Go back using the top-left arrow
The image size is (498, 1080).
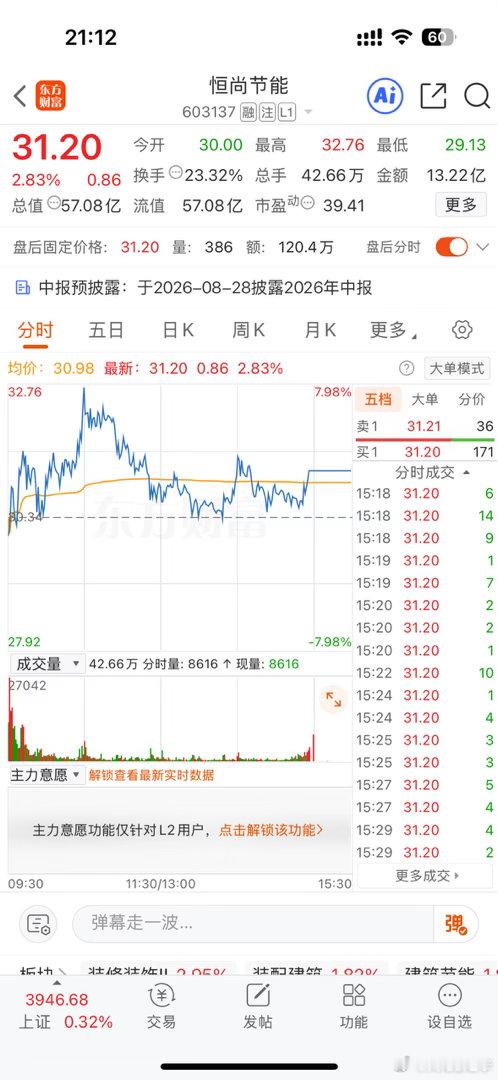[20, 96]
